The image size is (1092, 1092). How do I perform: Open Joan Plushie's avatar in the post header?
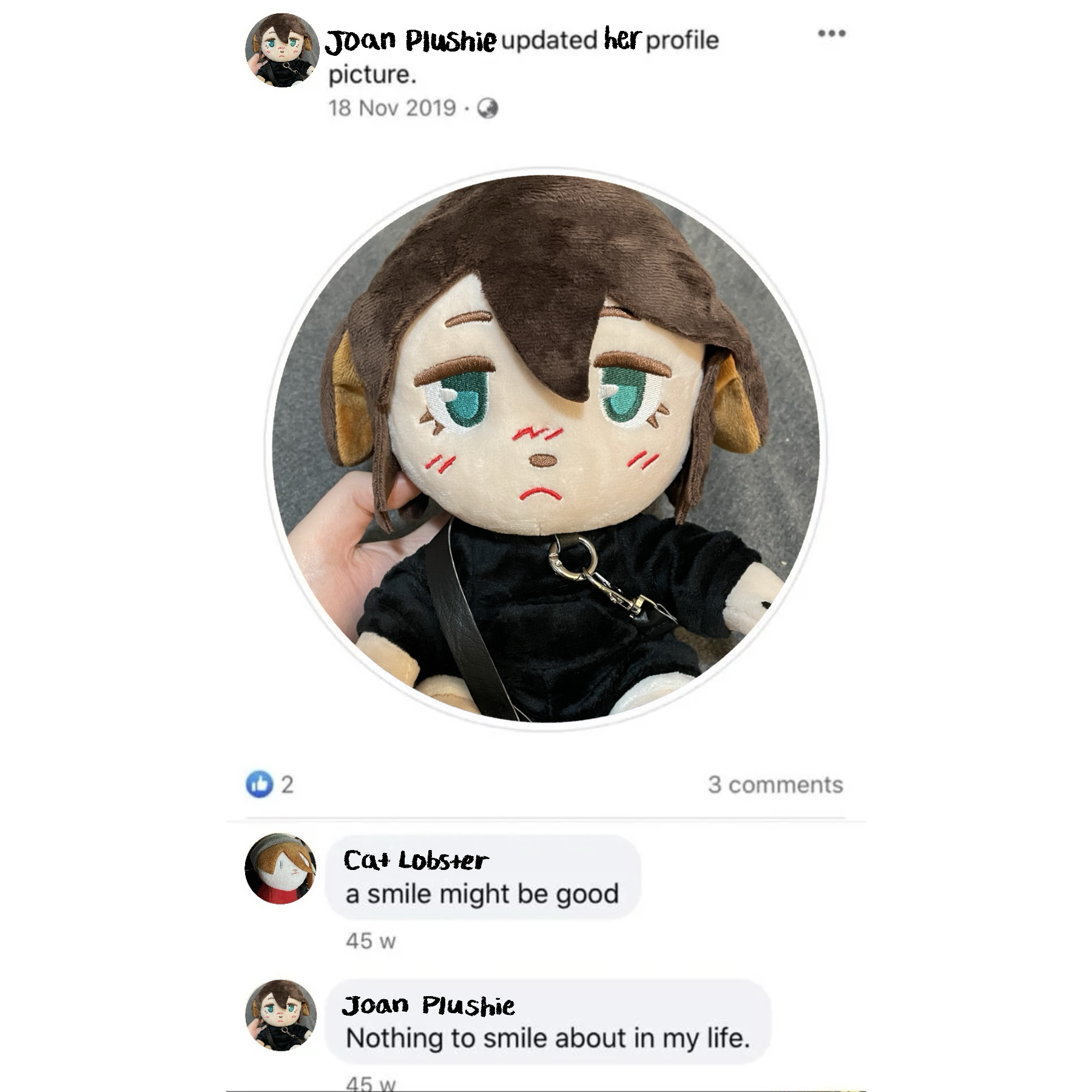tap(281, 51)
